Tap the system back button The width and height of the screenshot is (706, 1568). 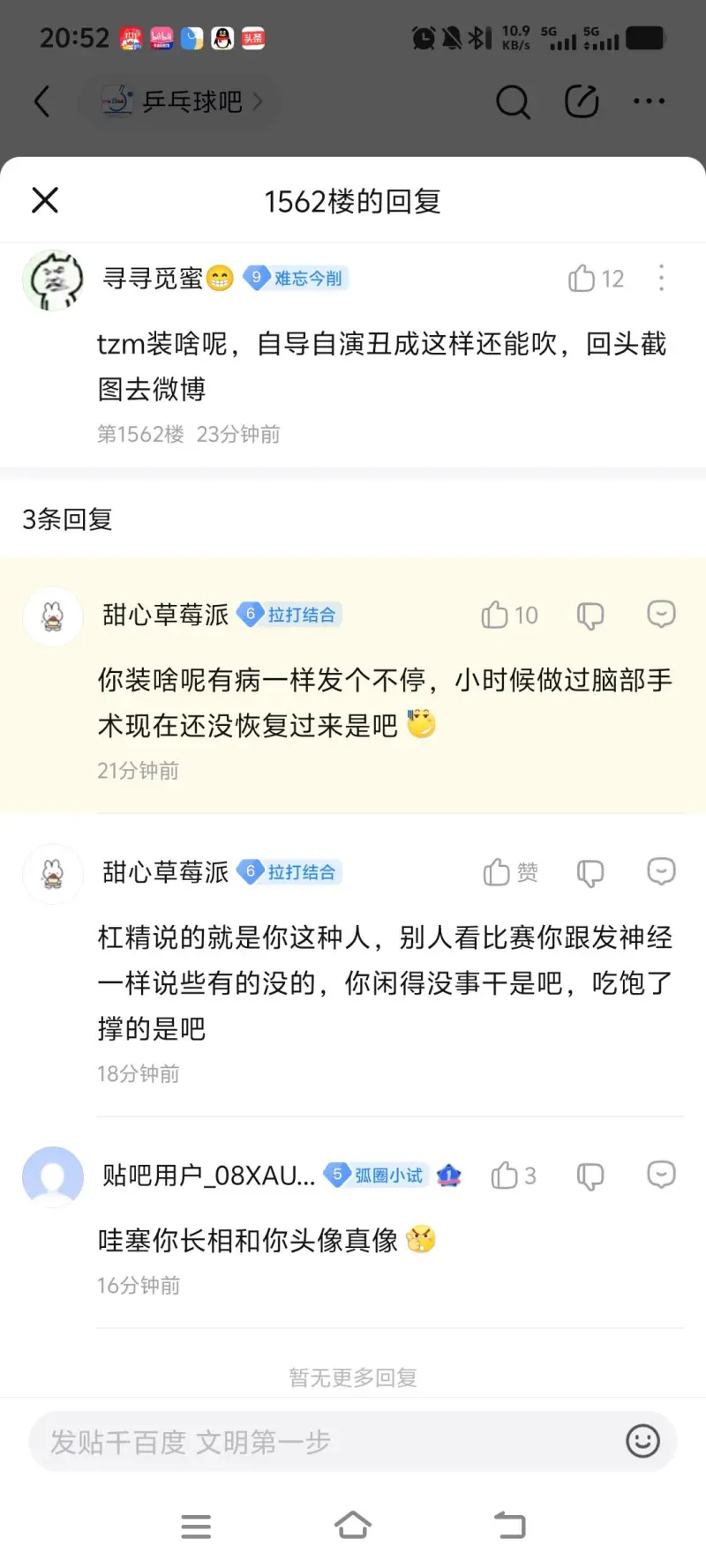(510, 1526)
